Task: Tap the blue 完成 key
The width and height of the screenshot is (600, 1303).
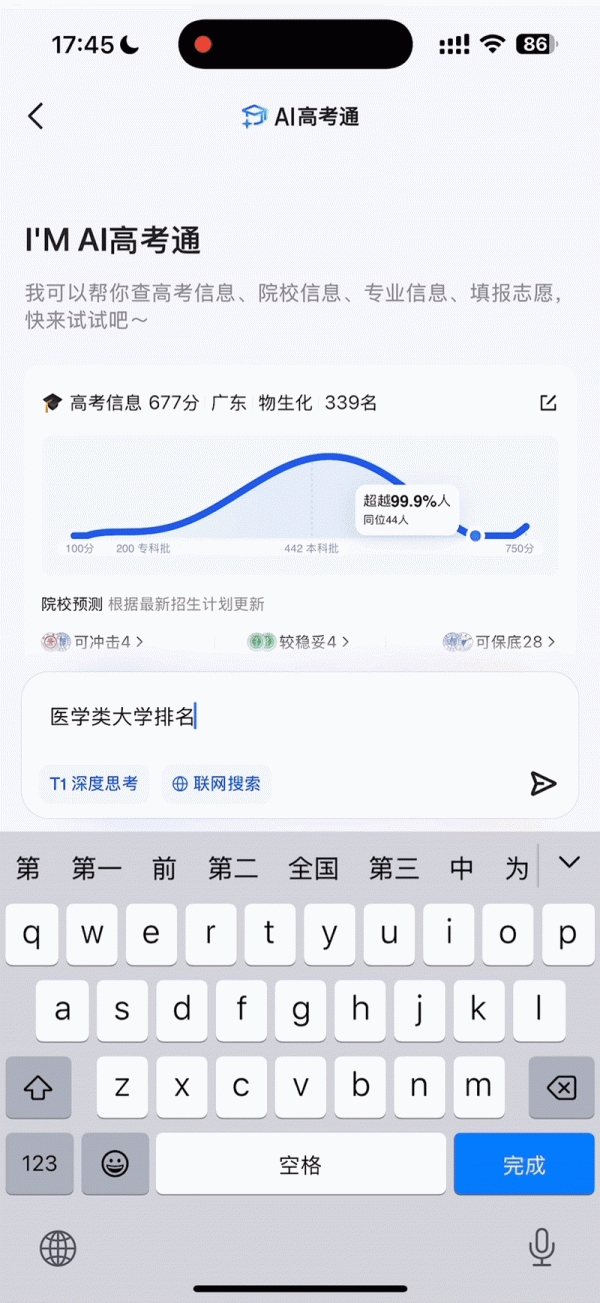Action: tap(524, 1164)
